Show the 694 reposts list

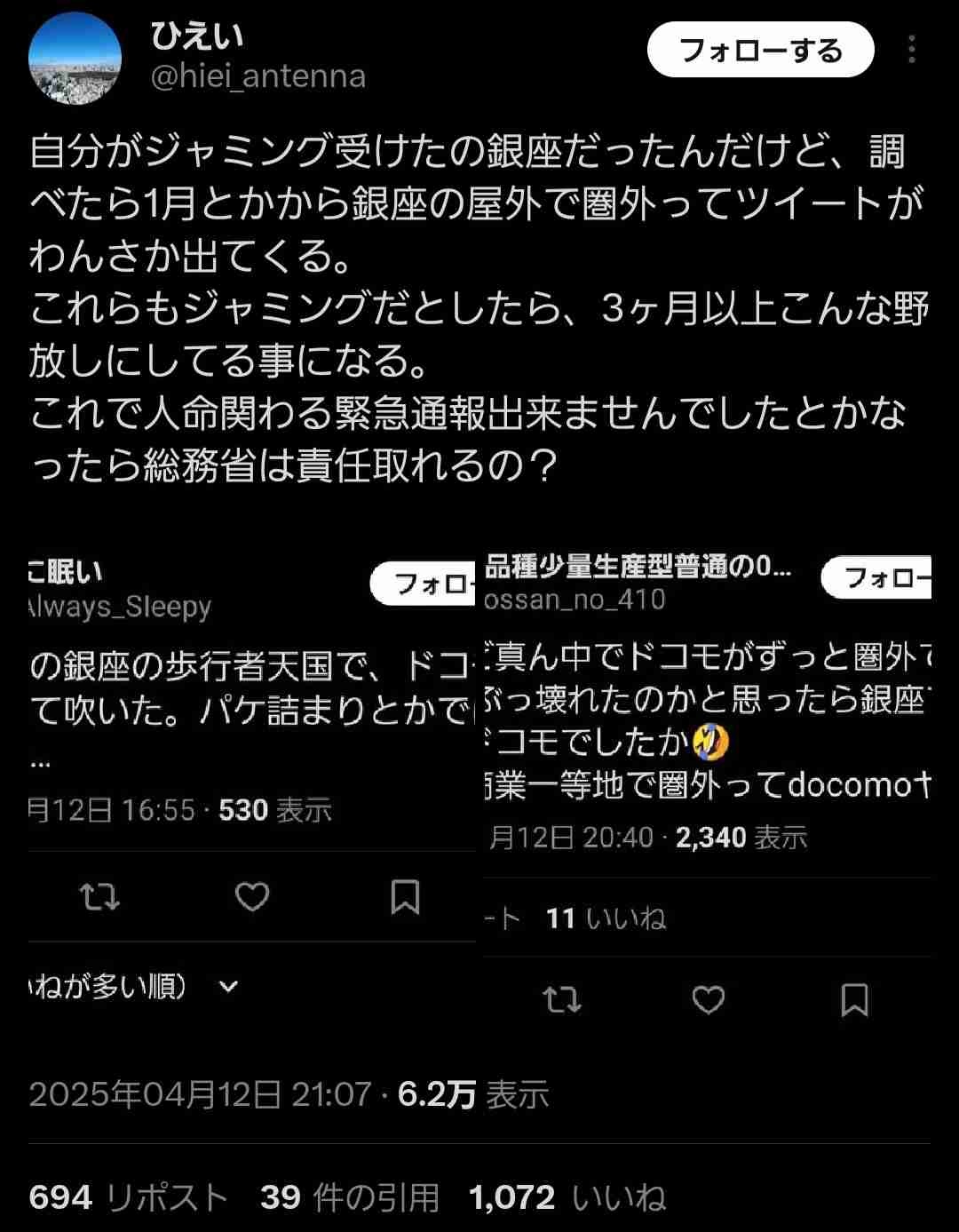tap(128, 1197)
